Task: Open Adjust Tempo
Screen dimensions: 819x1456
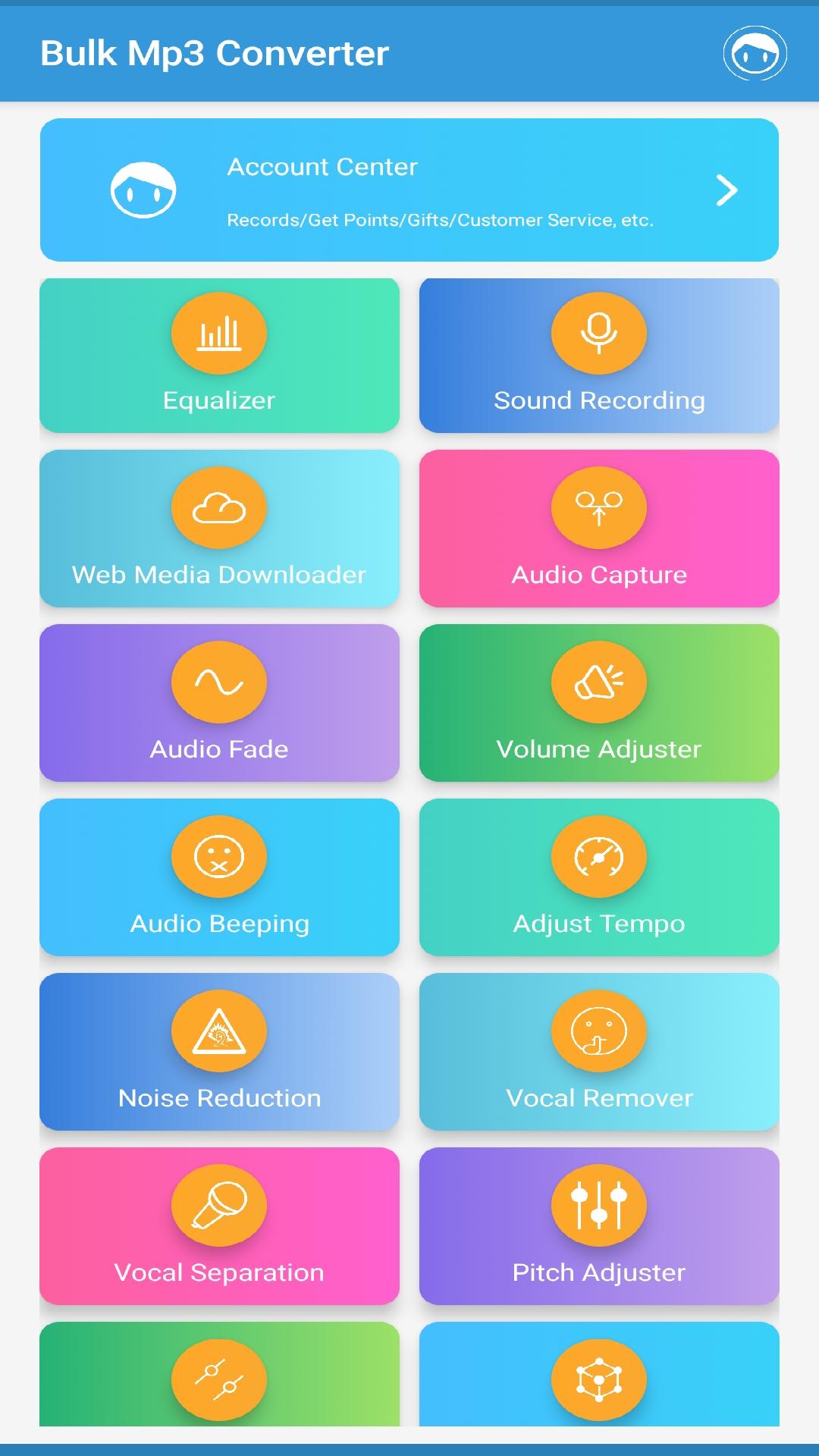Action: point(599,877)
